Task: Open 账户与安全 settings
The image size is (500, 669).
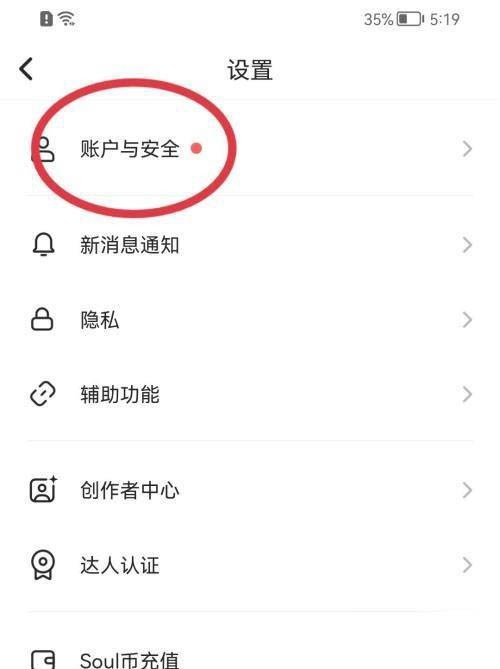Action: coord(250,148)
